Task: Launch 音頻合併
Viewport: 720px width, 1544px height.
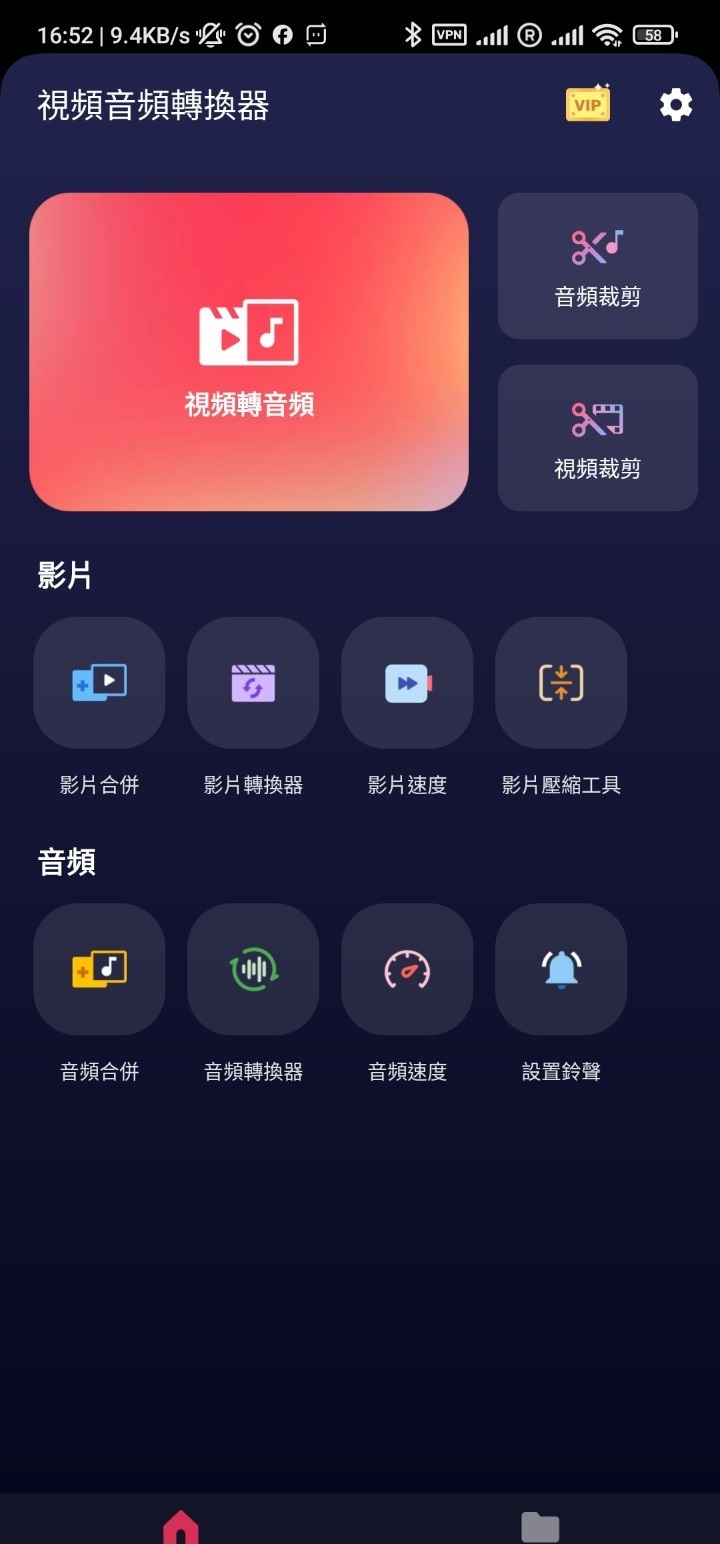Action: click(99, 969)
